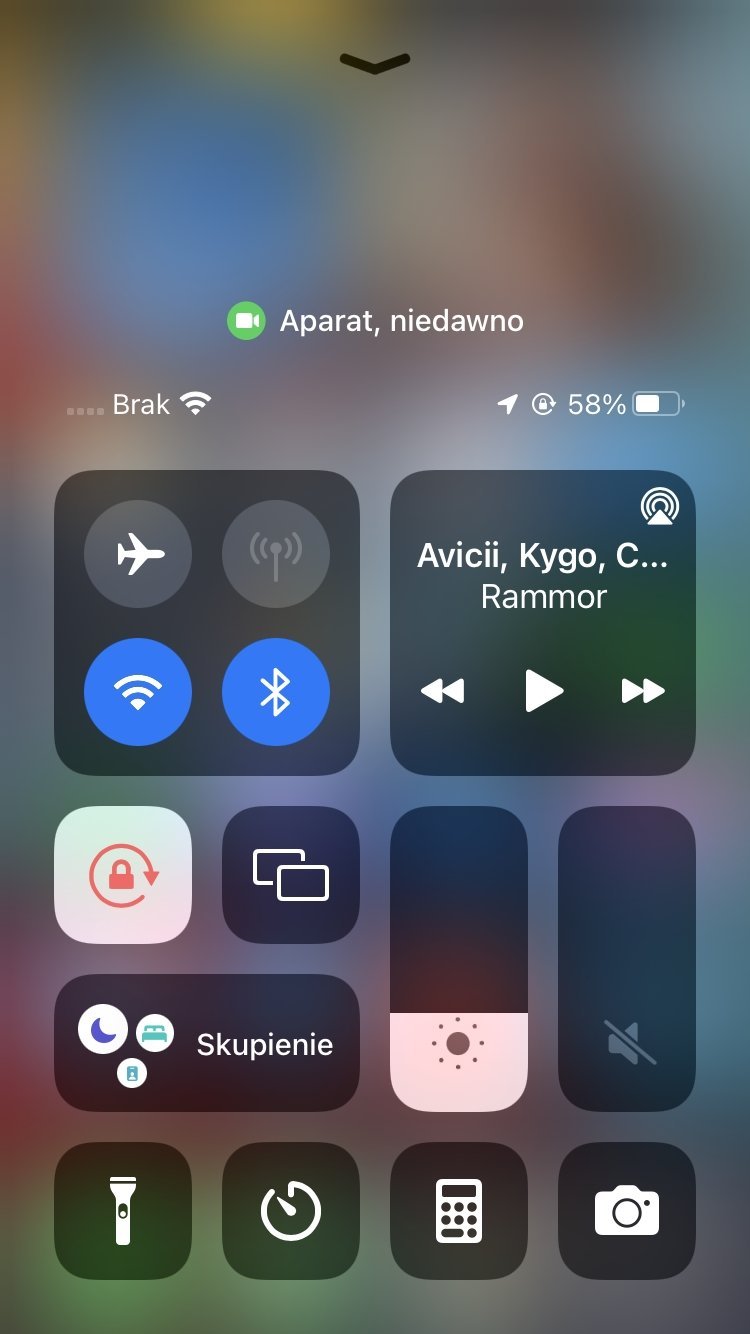
Task: Skip to the next track
Action: 643,691
